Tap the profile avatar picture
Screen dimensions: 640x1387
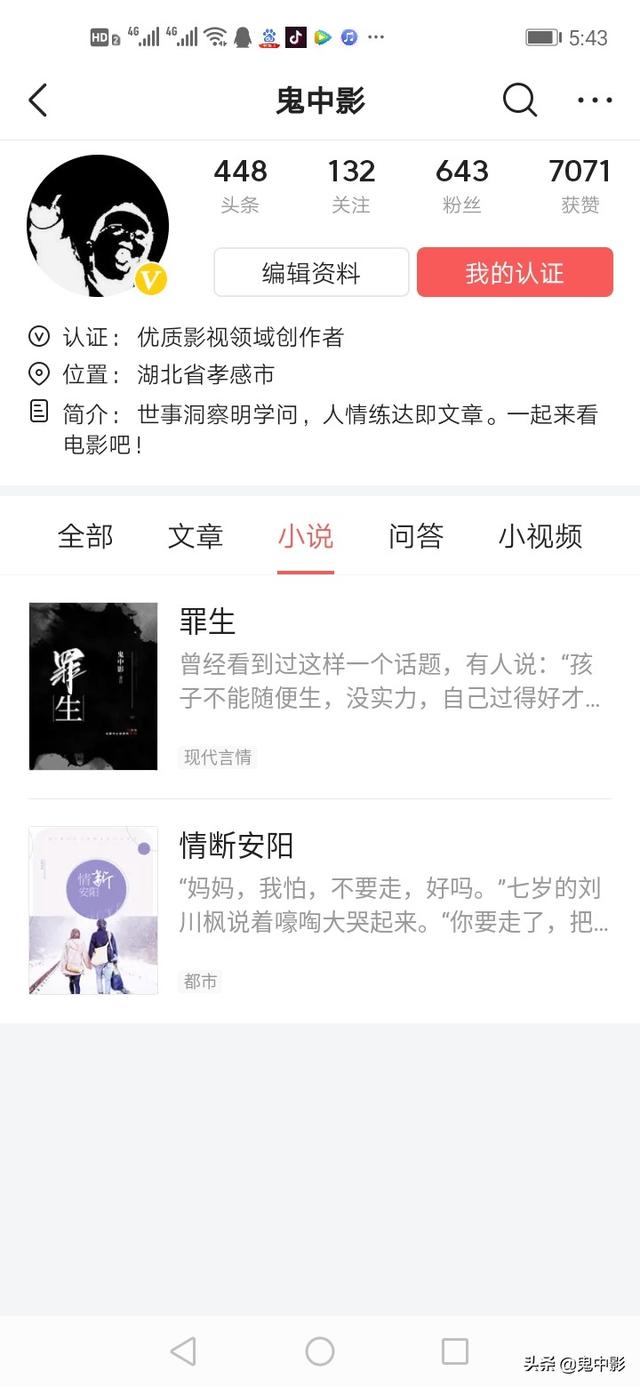click(97, 226)
